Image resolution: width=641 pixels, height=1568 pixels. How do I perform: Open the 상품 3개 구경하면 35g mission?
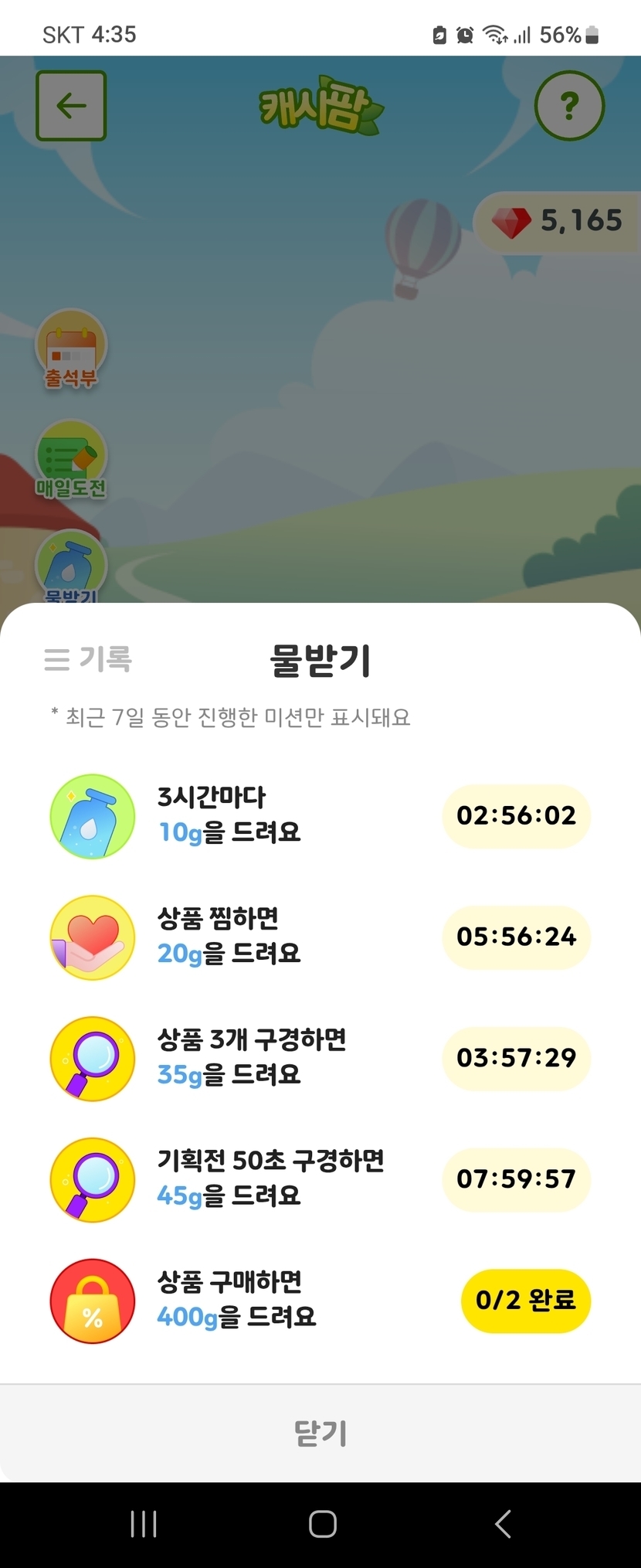click(x=251, y=1056)
